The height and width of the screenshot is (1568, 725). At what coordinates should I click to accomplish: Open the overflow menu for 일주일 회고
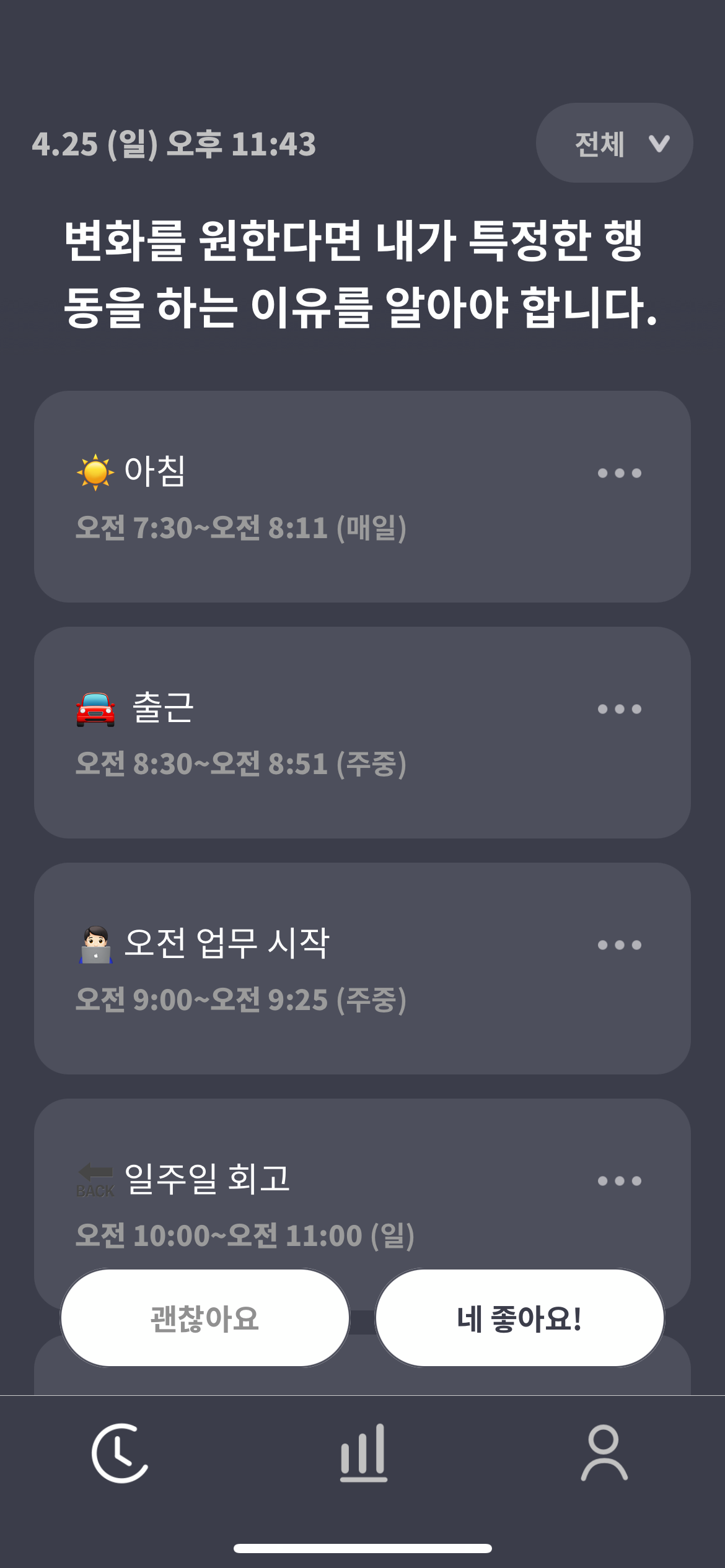(x=619, y=1182)
